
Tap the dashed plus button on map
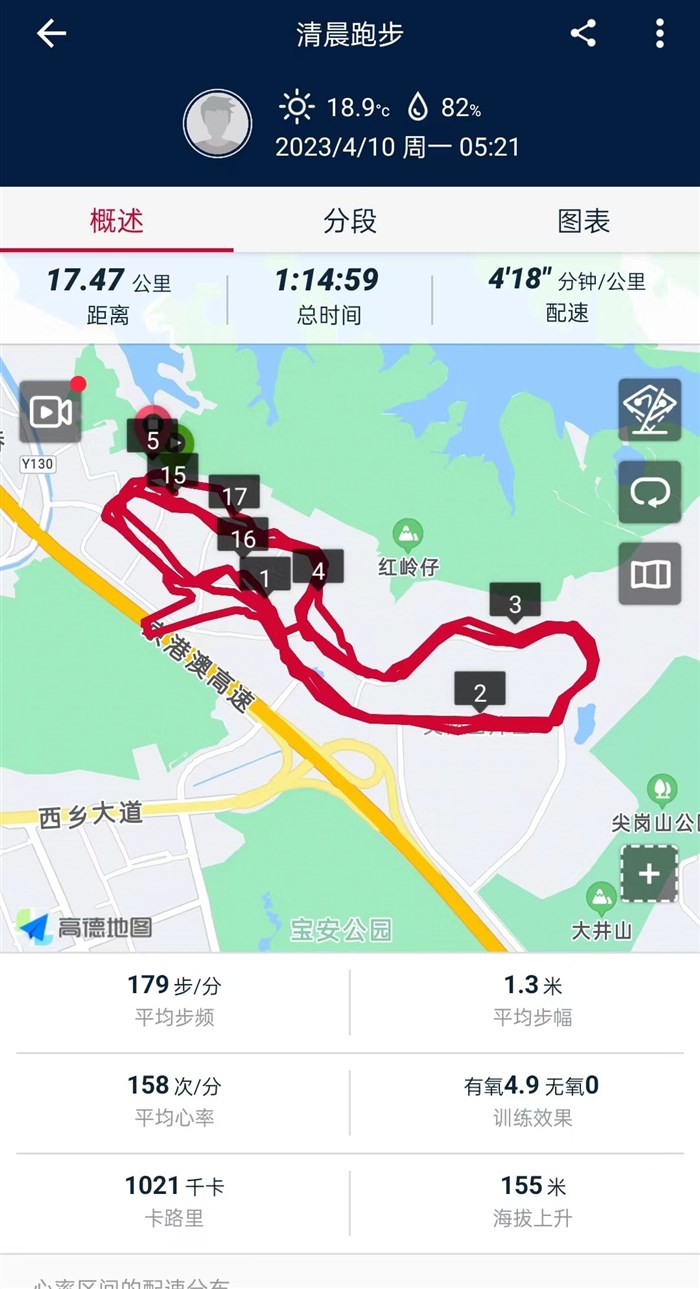point(649,874)
